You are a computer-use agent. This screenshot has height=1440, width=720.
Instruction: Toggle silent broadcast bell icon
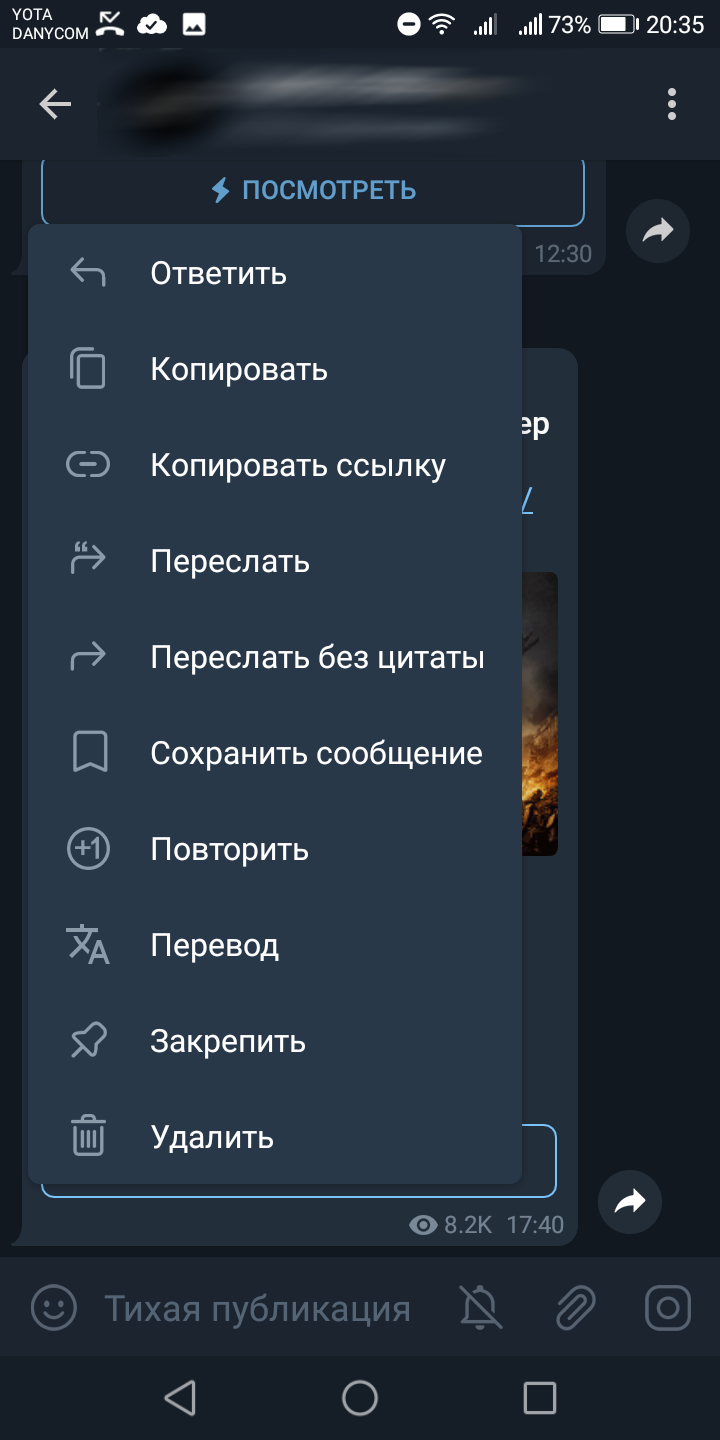coord(481,1307)
